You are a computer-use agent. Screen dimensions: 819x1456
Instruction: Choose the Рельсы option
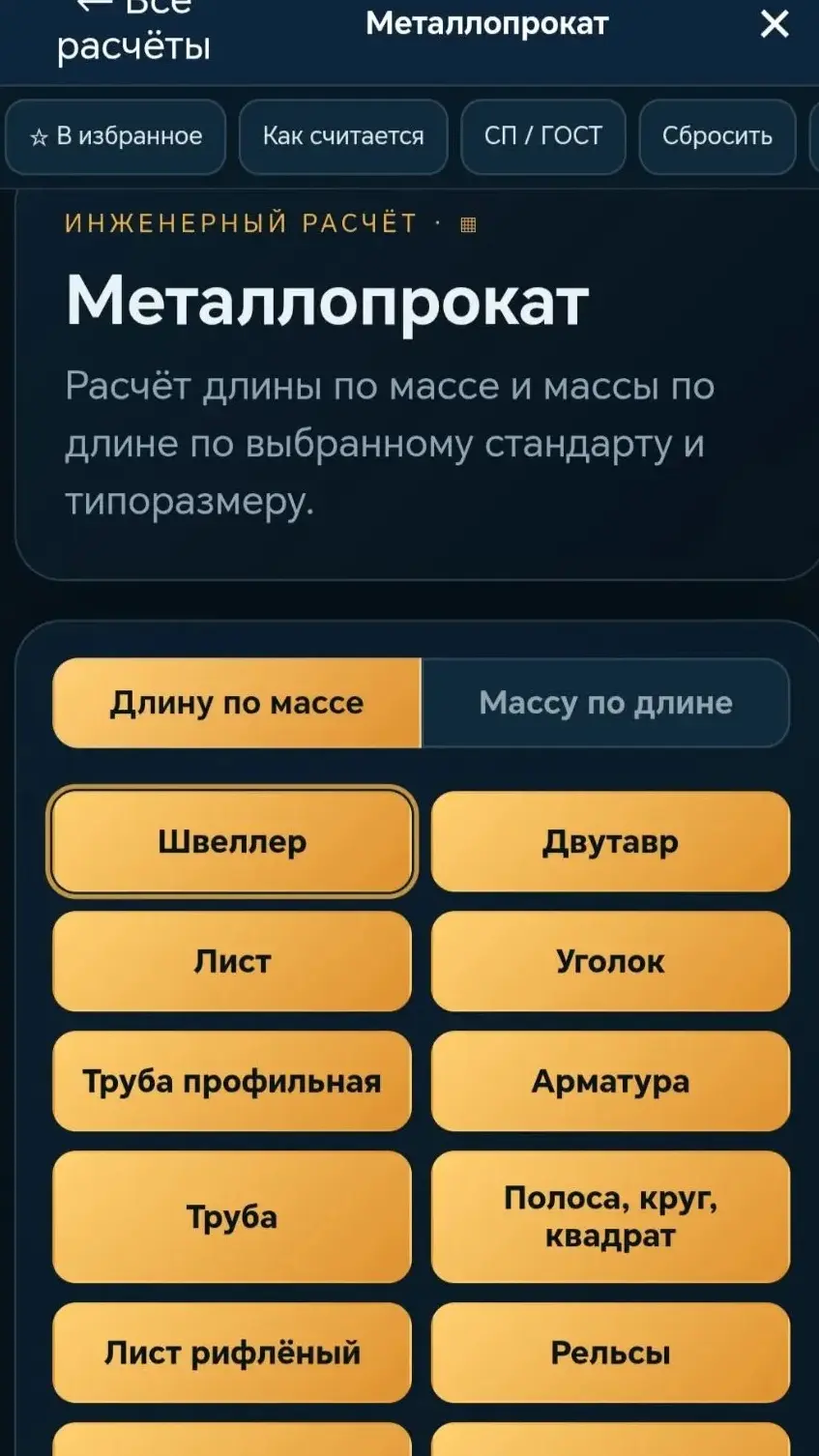[x=610, y=1353]
